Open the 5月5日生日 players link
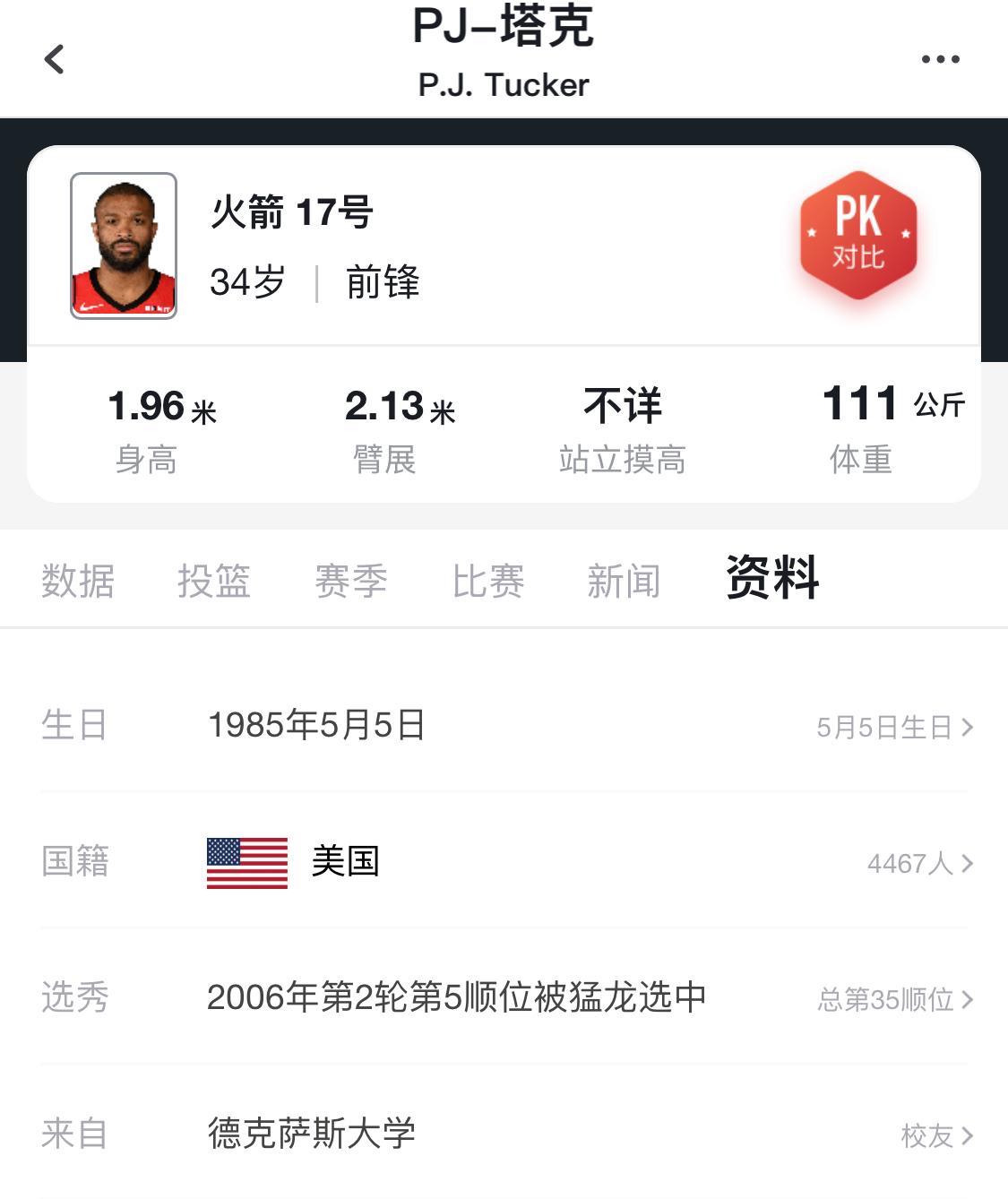The width and height of the screenshot is (1008, 1199). click(x=893, y=727)
